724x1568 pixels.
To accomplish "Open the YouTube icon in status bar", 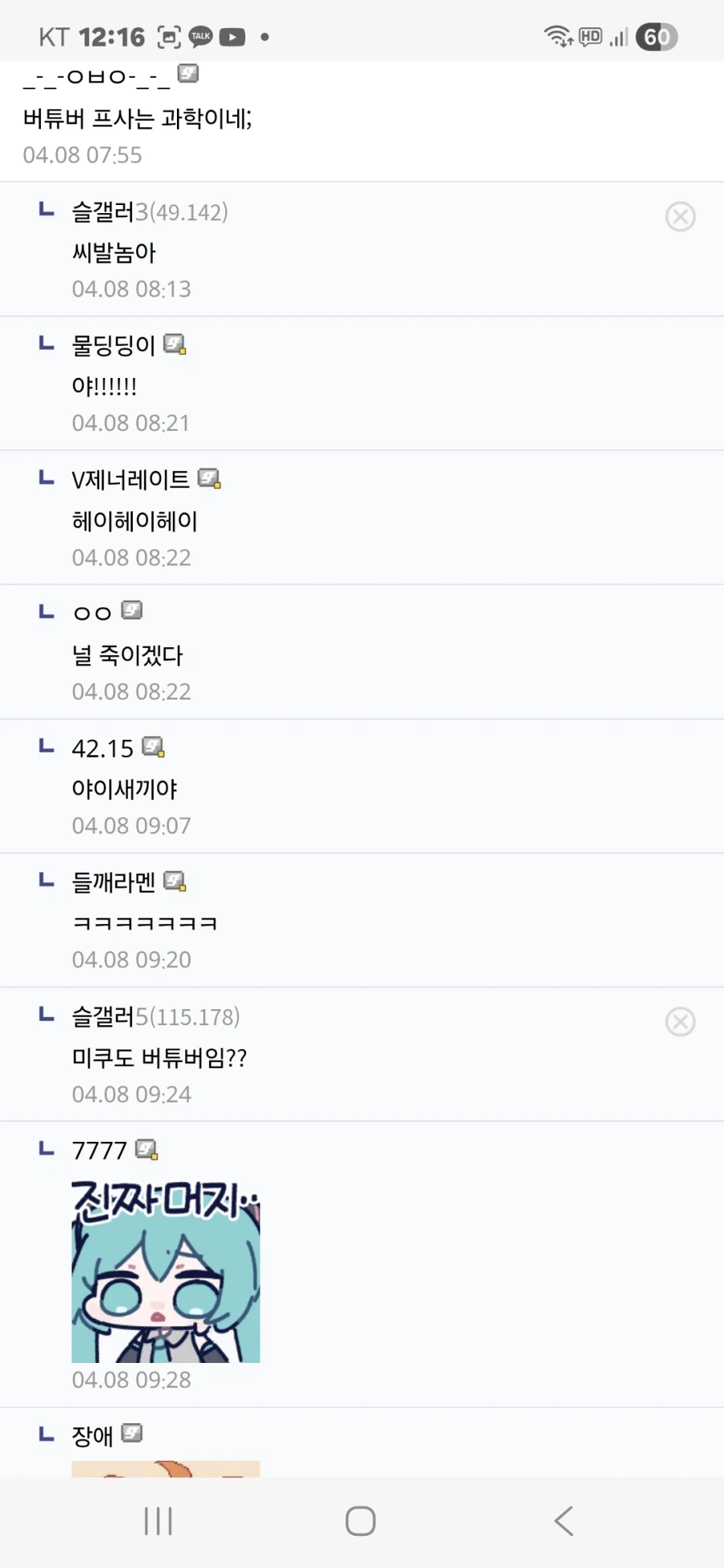I will (x=232, y=36).
